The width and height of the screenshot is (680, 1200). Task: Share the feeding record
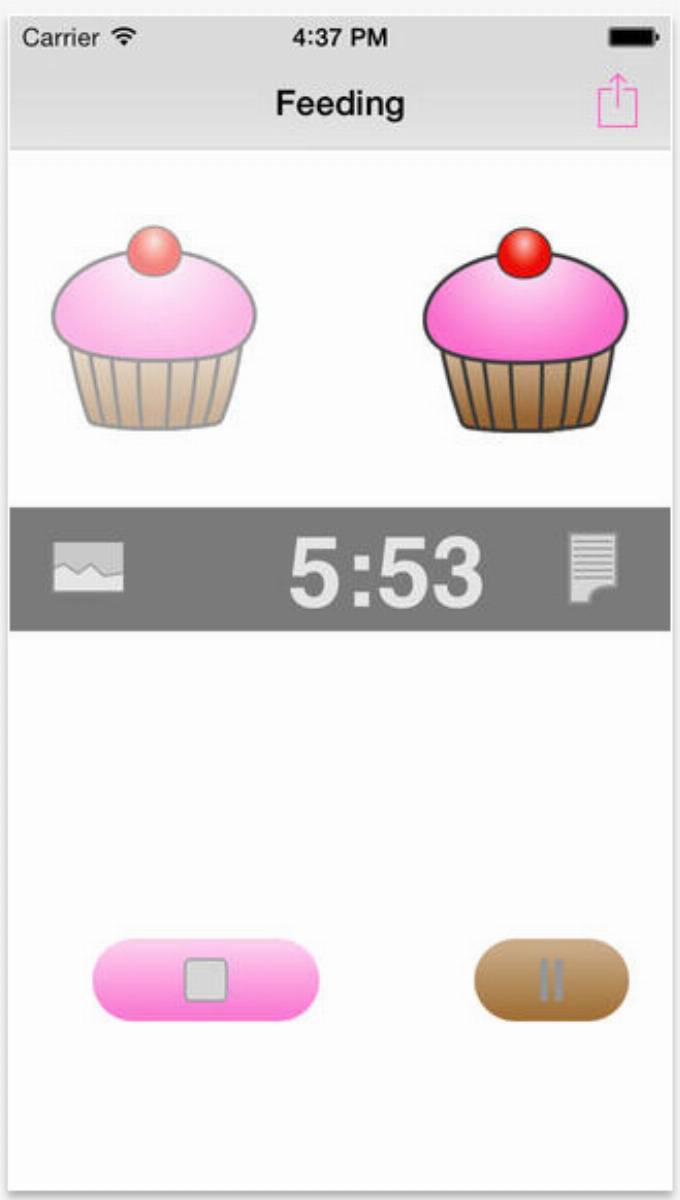[x=617, y=102]
